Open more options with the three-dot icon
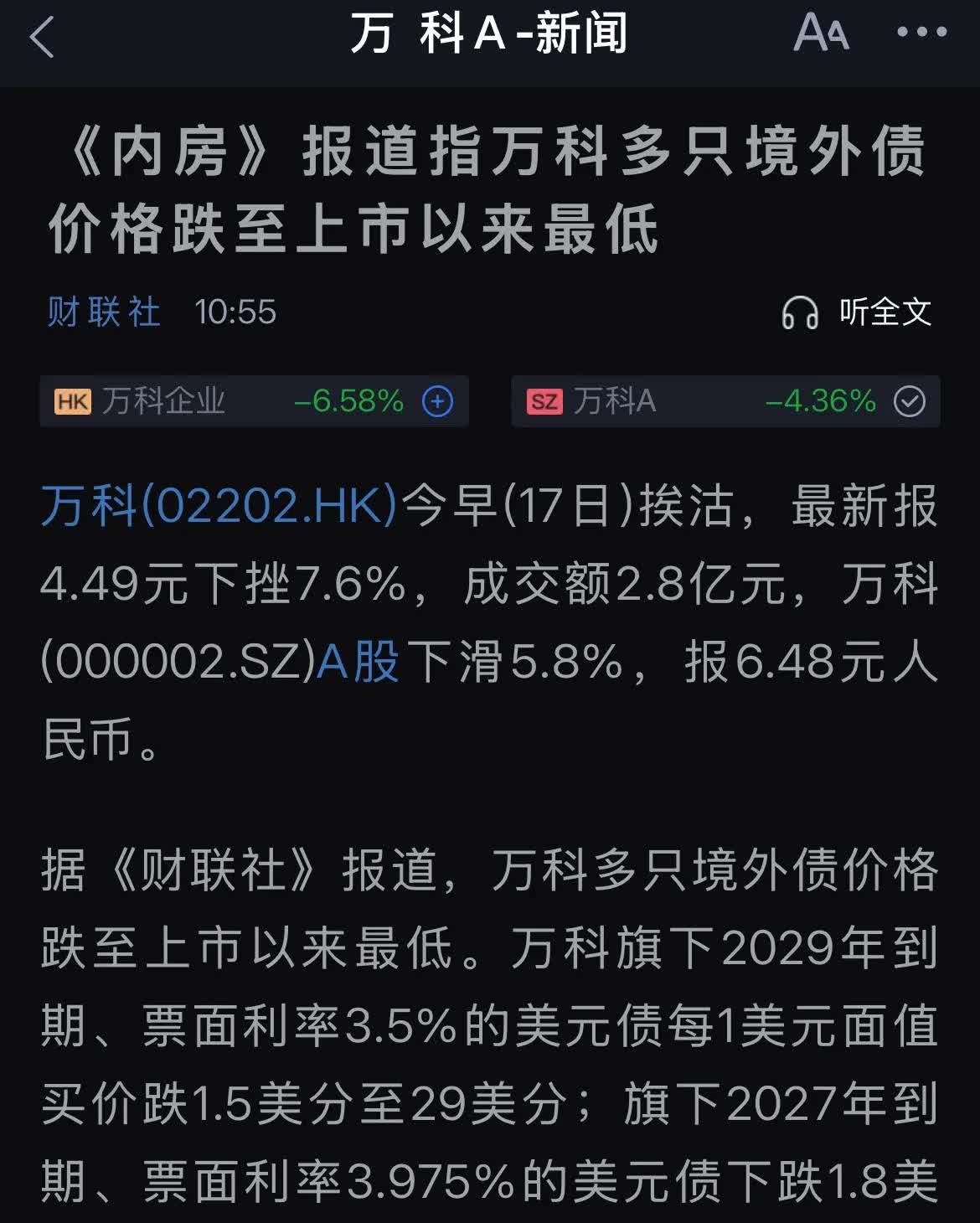The width and height of the screenshot is (980, 1223). (x=923, y=31)
